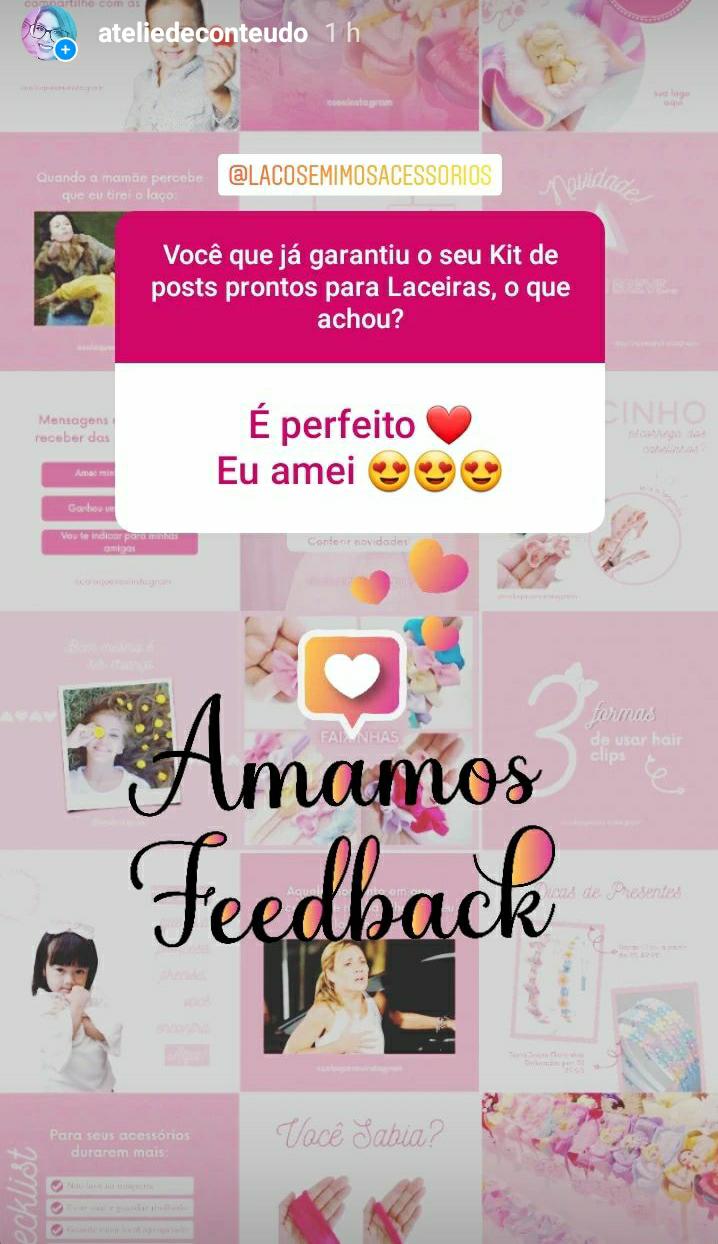This screenshot has width=718, height=1244.
Task: Open the @LACOSEMIMOSACESSORIOS mention sticker
Action: coord(359,176)
